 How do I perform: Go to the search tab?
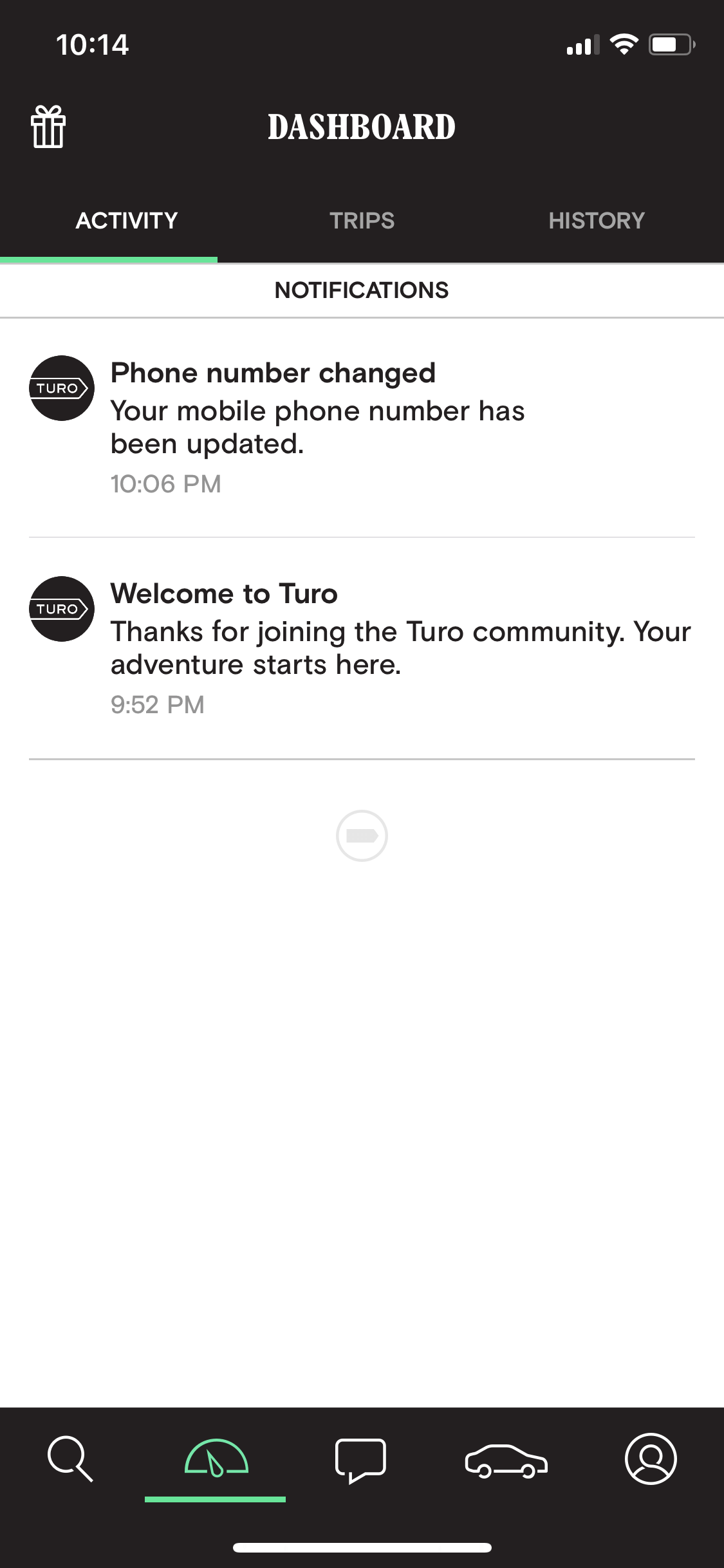pyautogui.click(x=71, y=1458)
